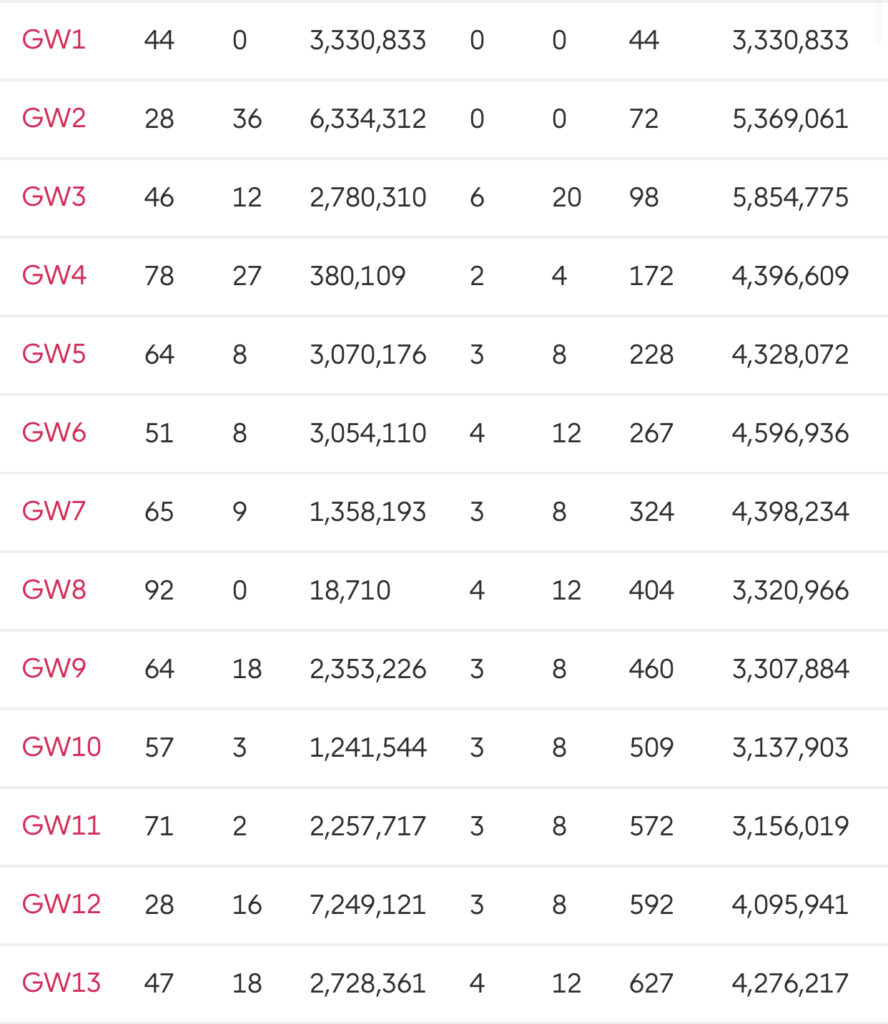Open the GW13 gameweek link

61,983
